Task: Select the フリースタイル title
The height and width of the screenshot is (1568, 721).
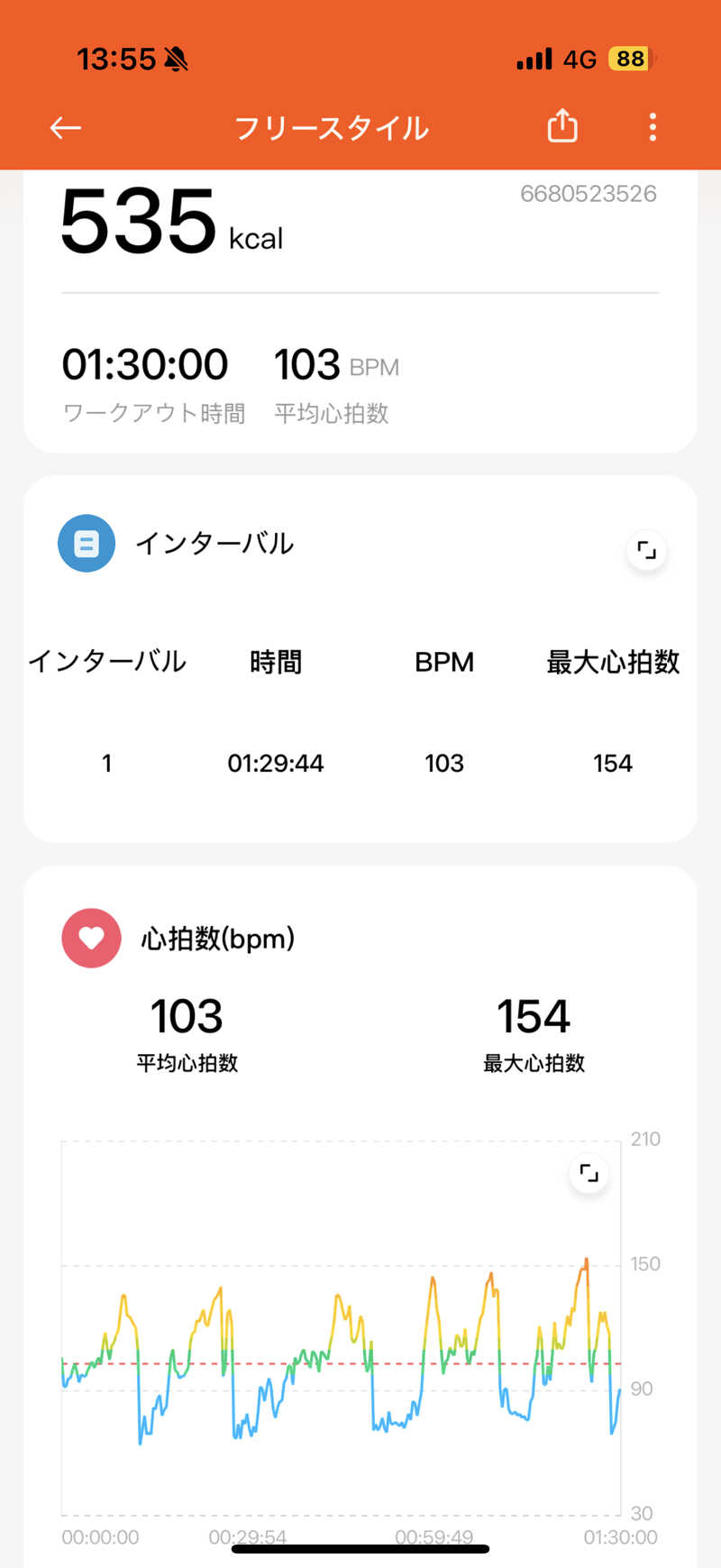Action: [332, 128]
